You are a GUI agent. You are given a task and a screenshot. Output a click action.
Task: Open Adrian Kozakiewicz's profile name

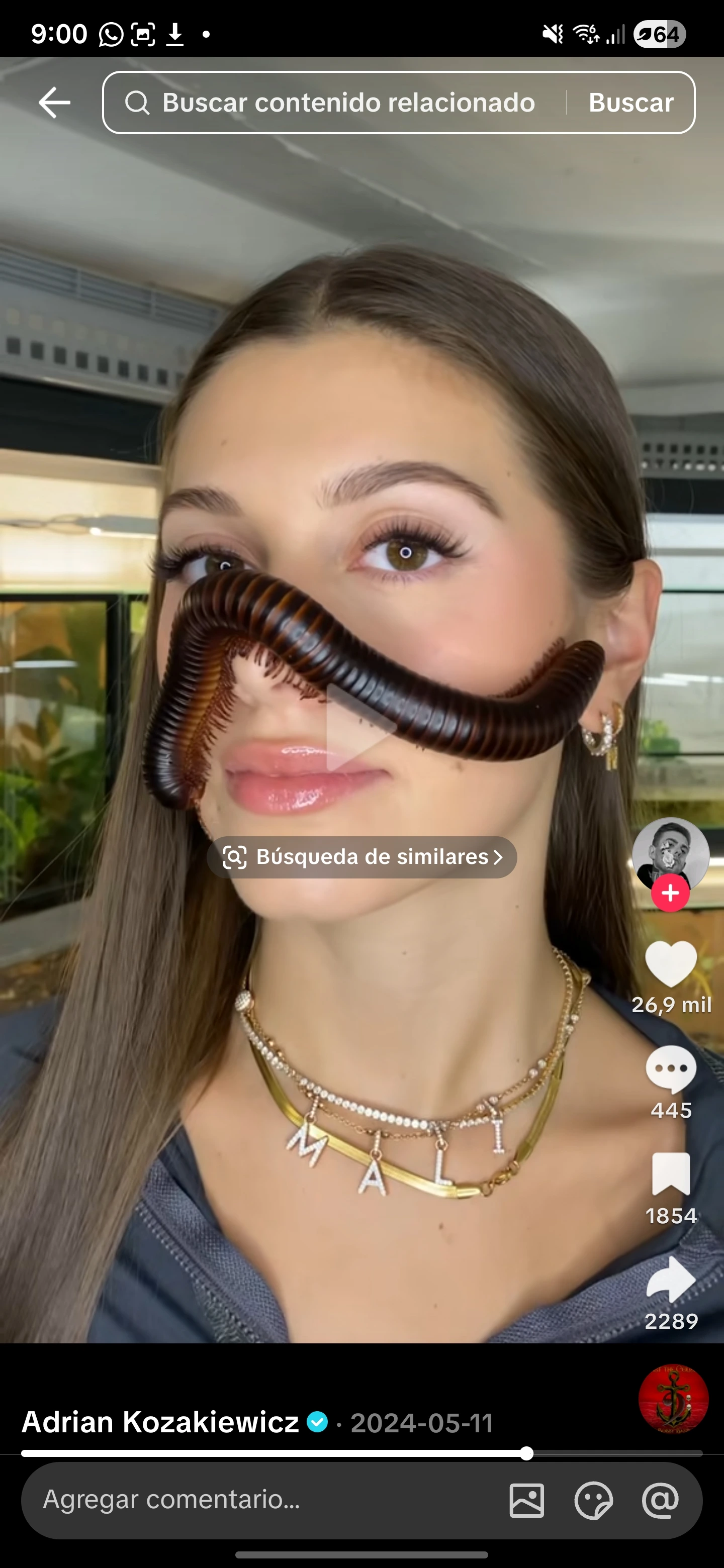point(160,1423)
